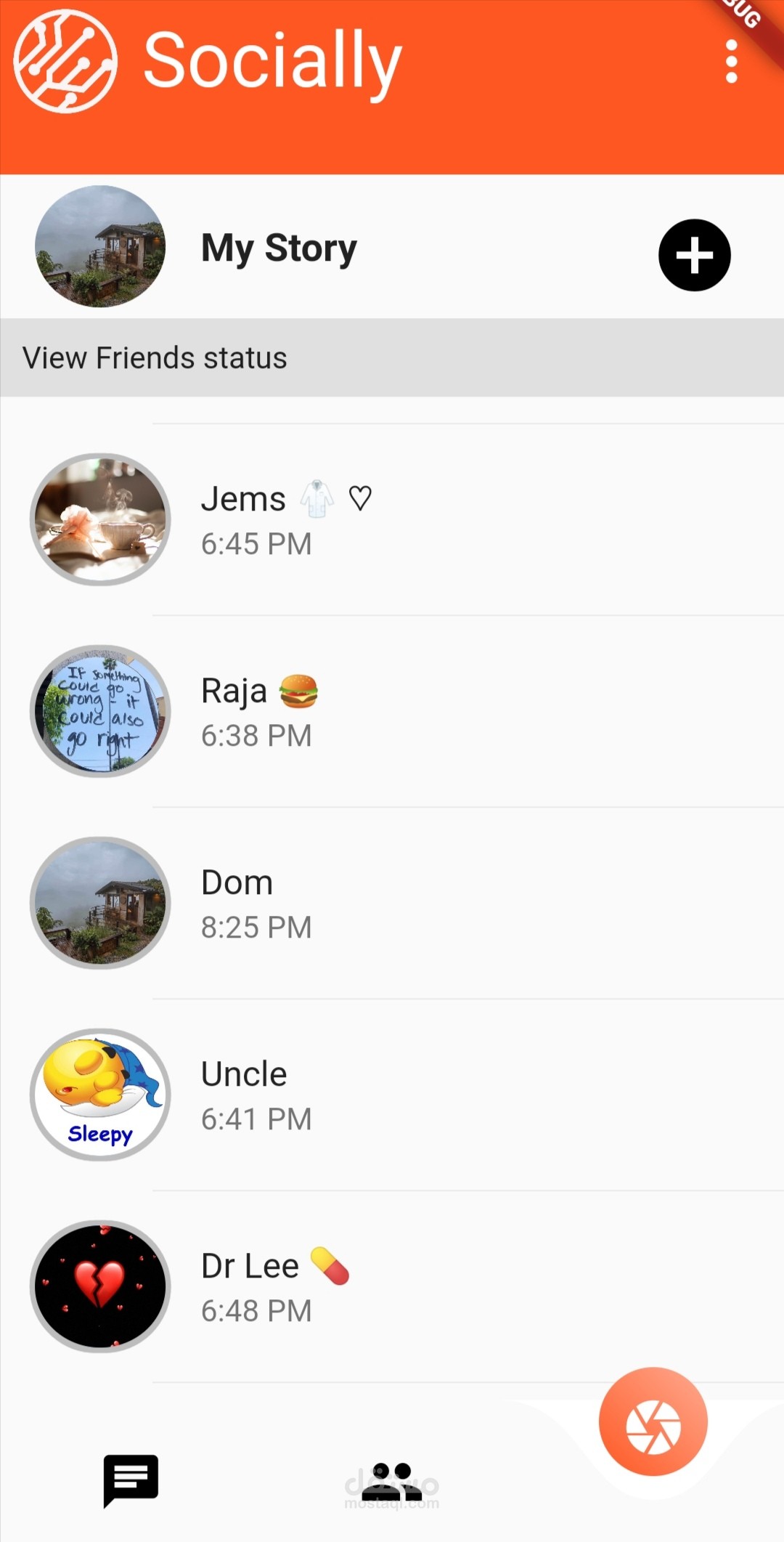The height and width of the screenshot is (1542, 784).
Task: Open the three-dot overflow menu
Action: coord(731,62)
